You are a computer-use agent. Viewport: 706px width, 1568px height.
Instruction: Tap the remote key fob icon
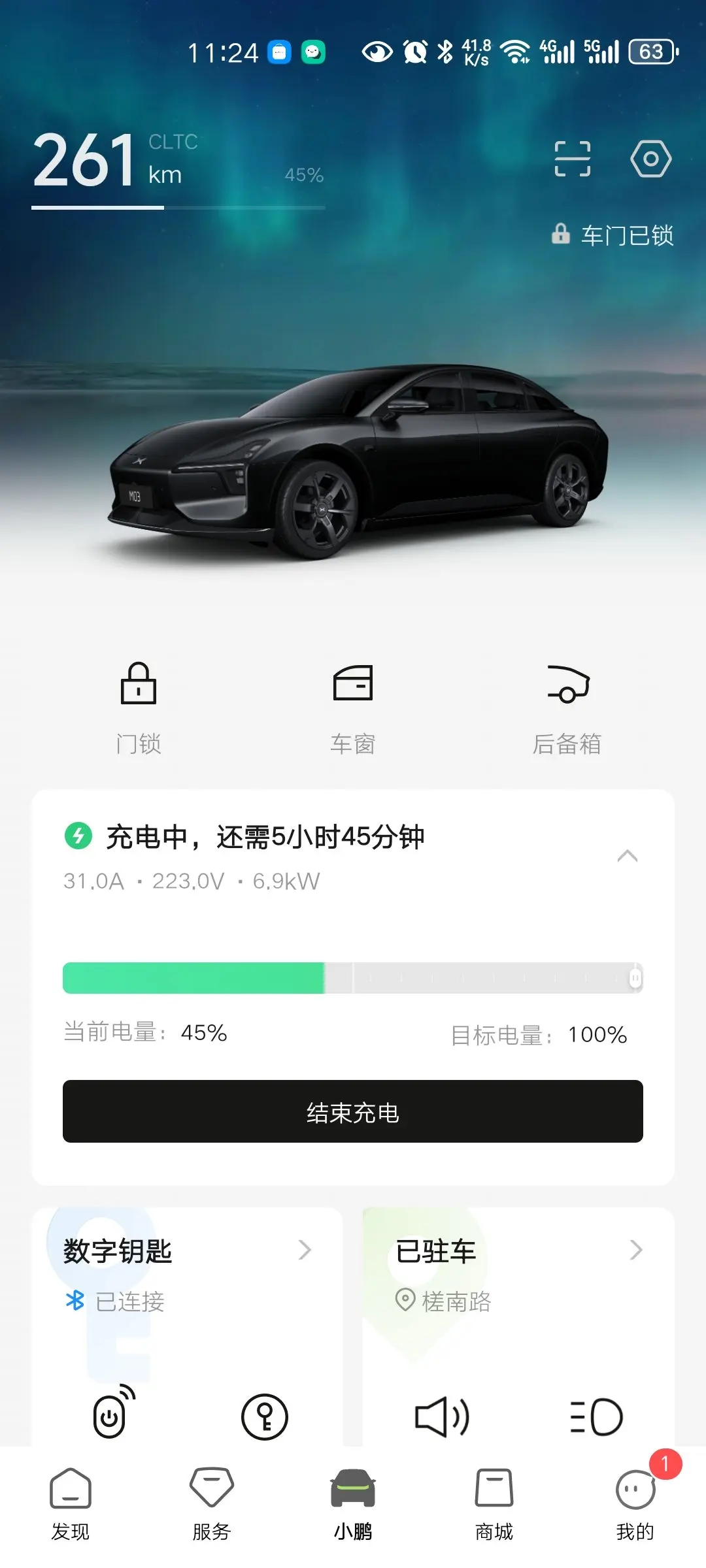point(114,1413)
